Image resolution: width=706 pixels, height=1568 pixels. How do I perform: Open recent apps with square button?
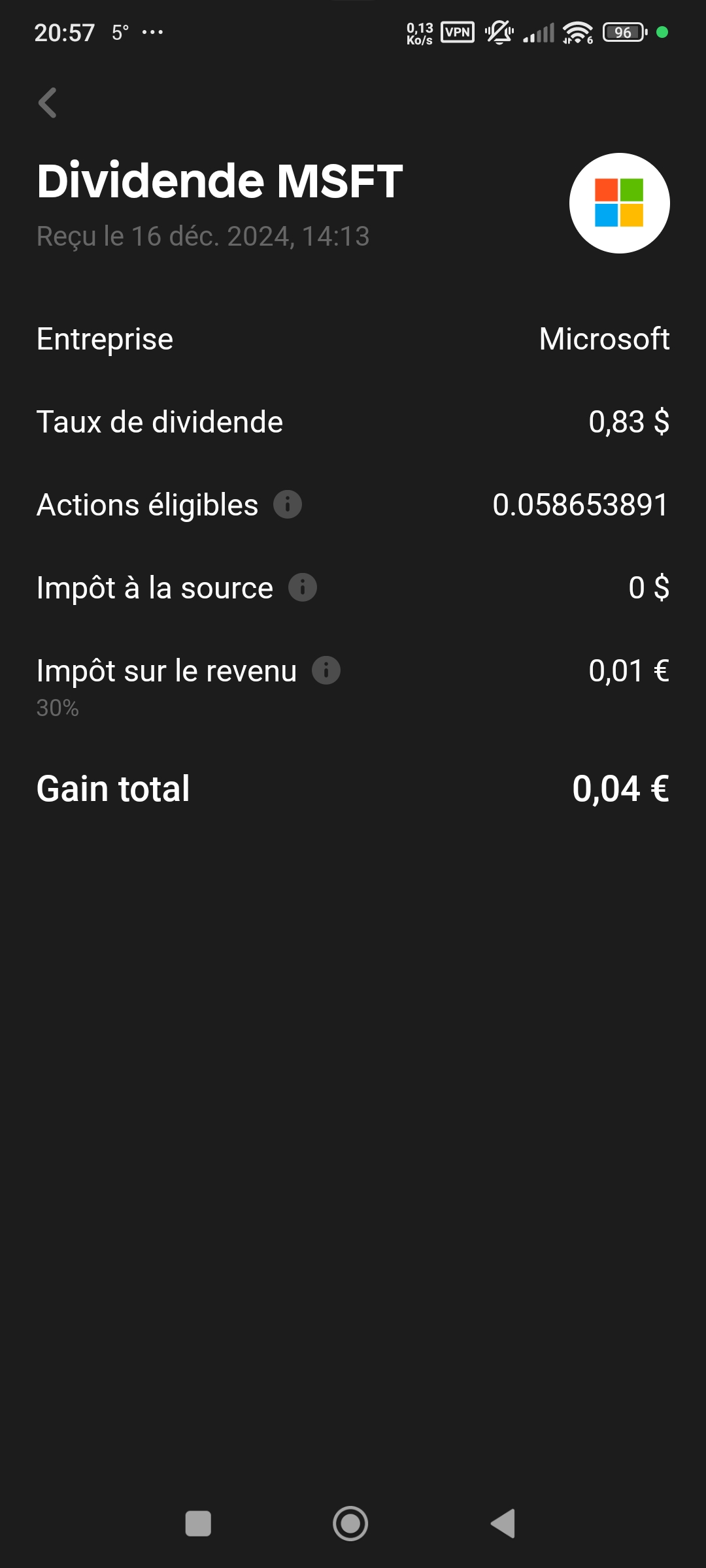[x=198, y=1524]
